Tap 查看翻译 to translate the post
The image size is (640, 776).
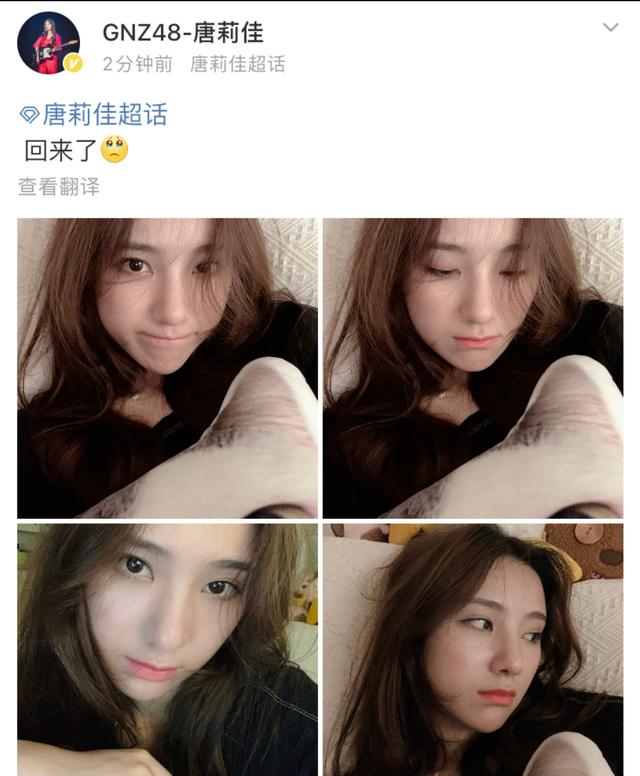[59, 187]
